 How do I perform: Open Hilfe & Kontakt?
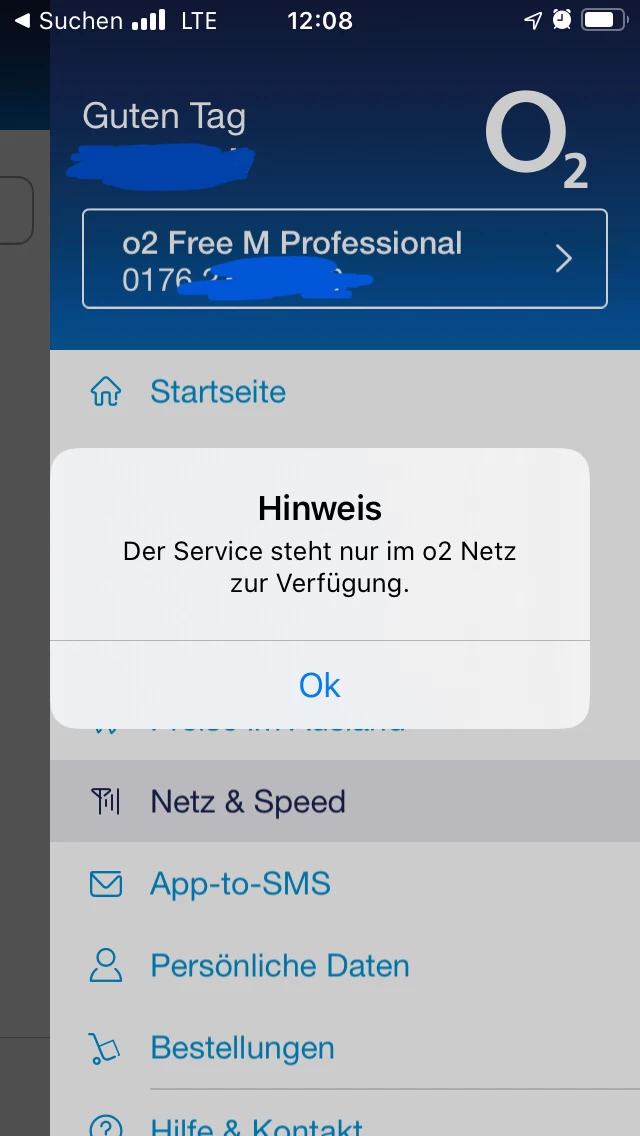tap(256, 1126)
